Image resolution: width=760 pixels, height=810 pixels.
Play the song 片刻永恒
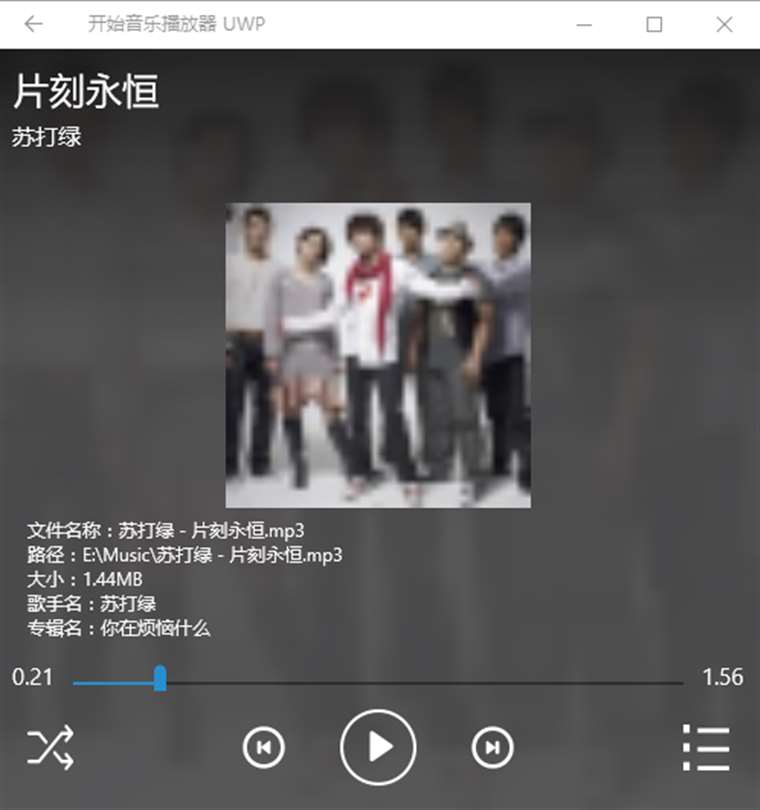click(379, 746)
